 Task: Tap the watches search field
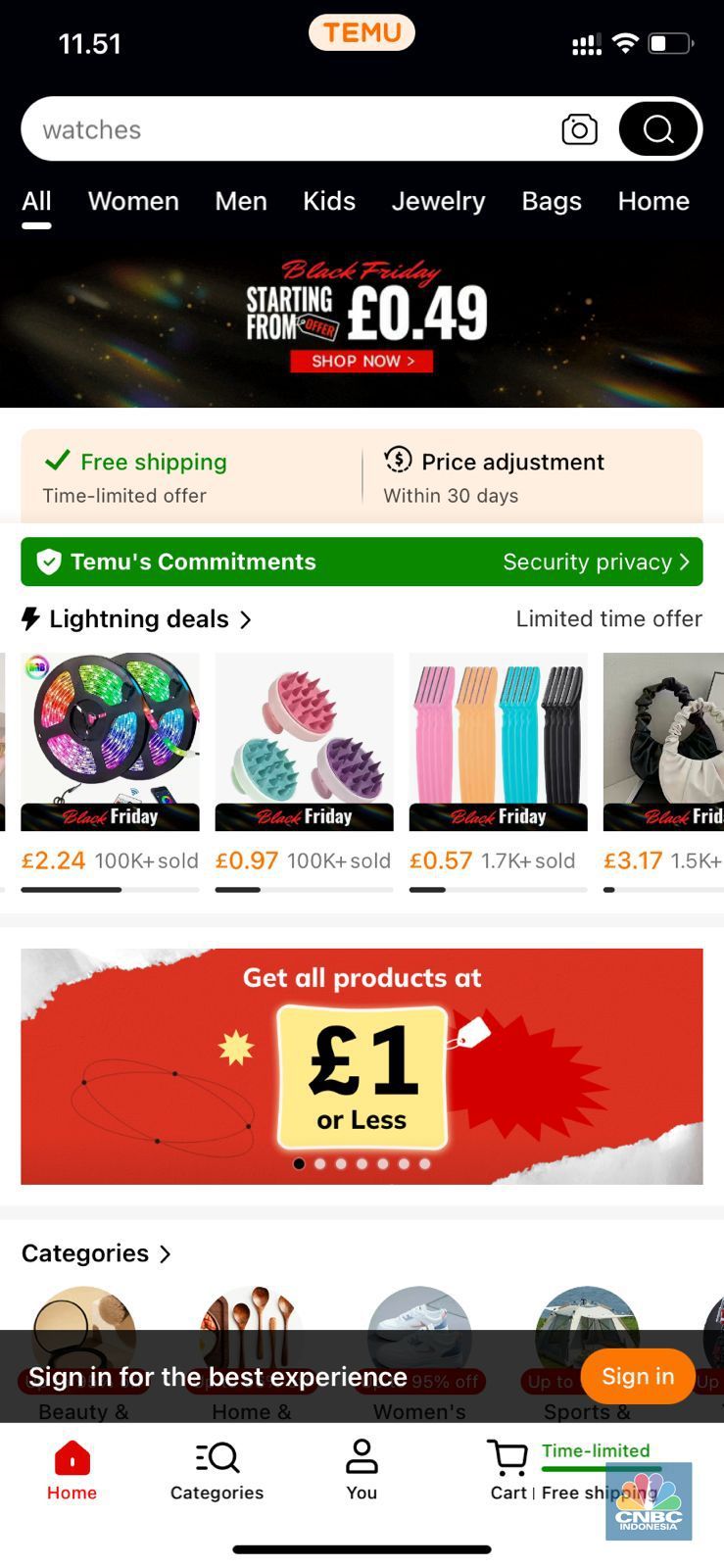click(284, 129)
